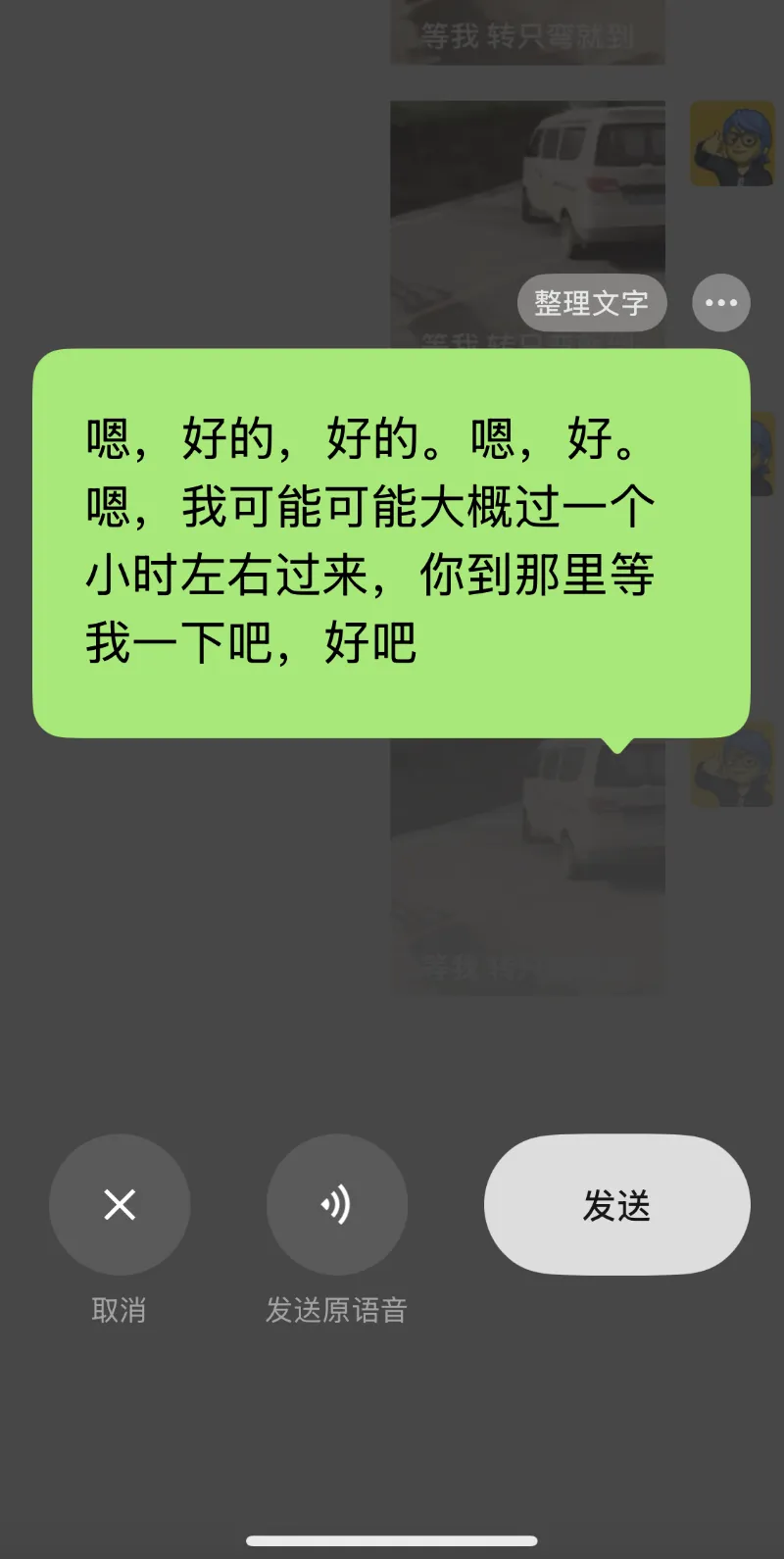Open the three-dot more options
This screenshot has width=784, height=1559.
721,303
